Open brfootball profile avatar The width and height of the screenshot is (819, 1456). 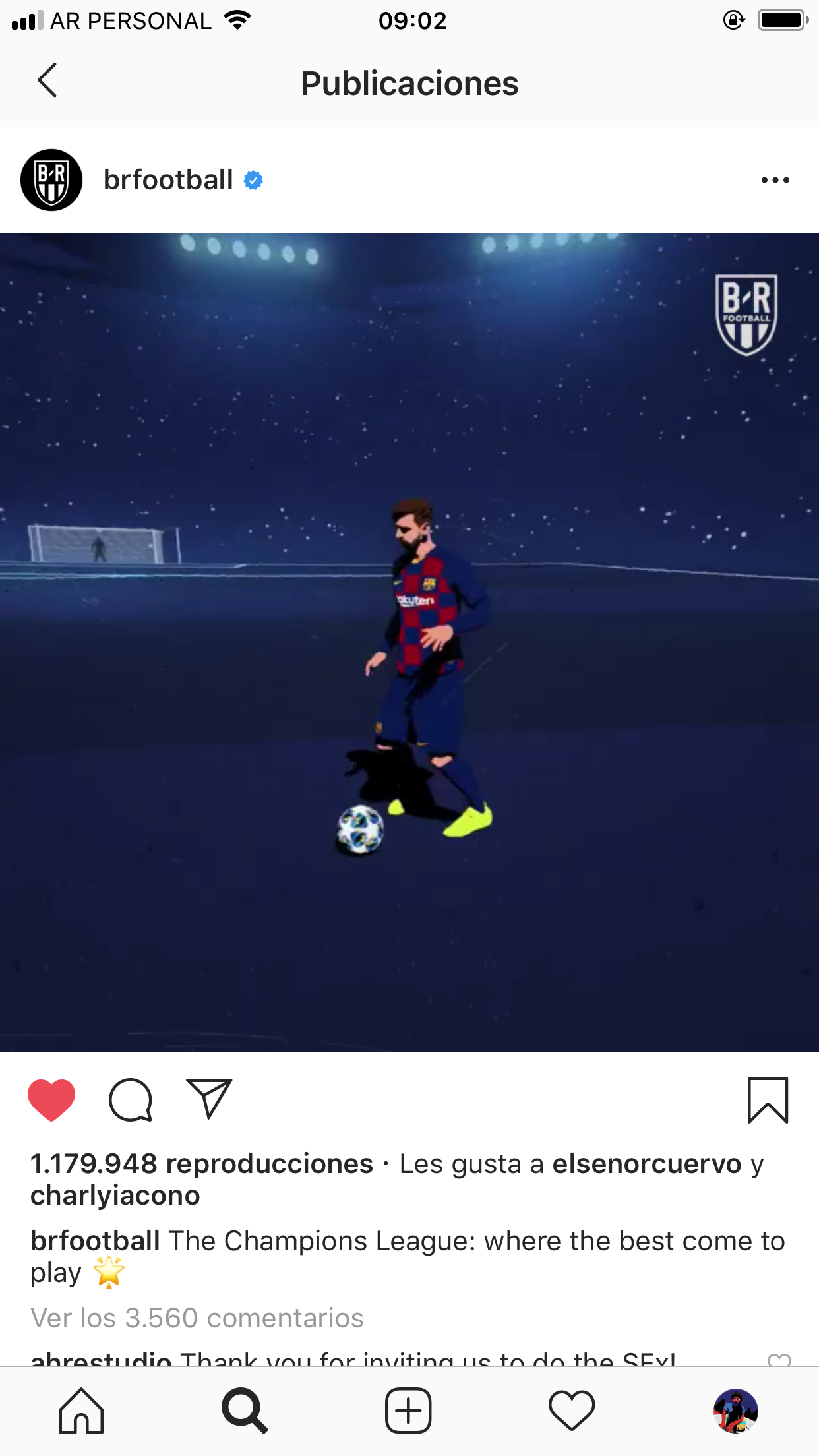pyautogui.click(x=51, y=180)
